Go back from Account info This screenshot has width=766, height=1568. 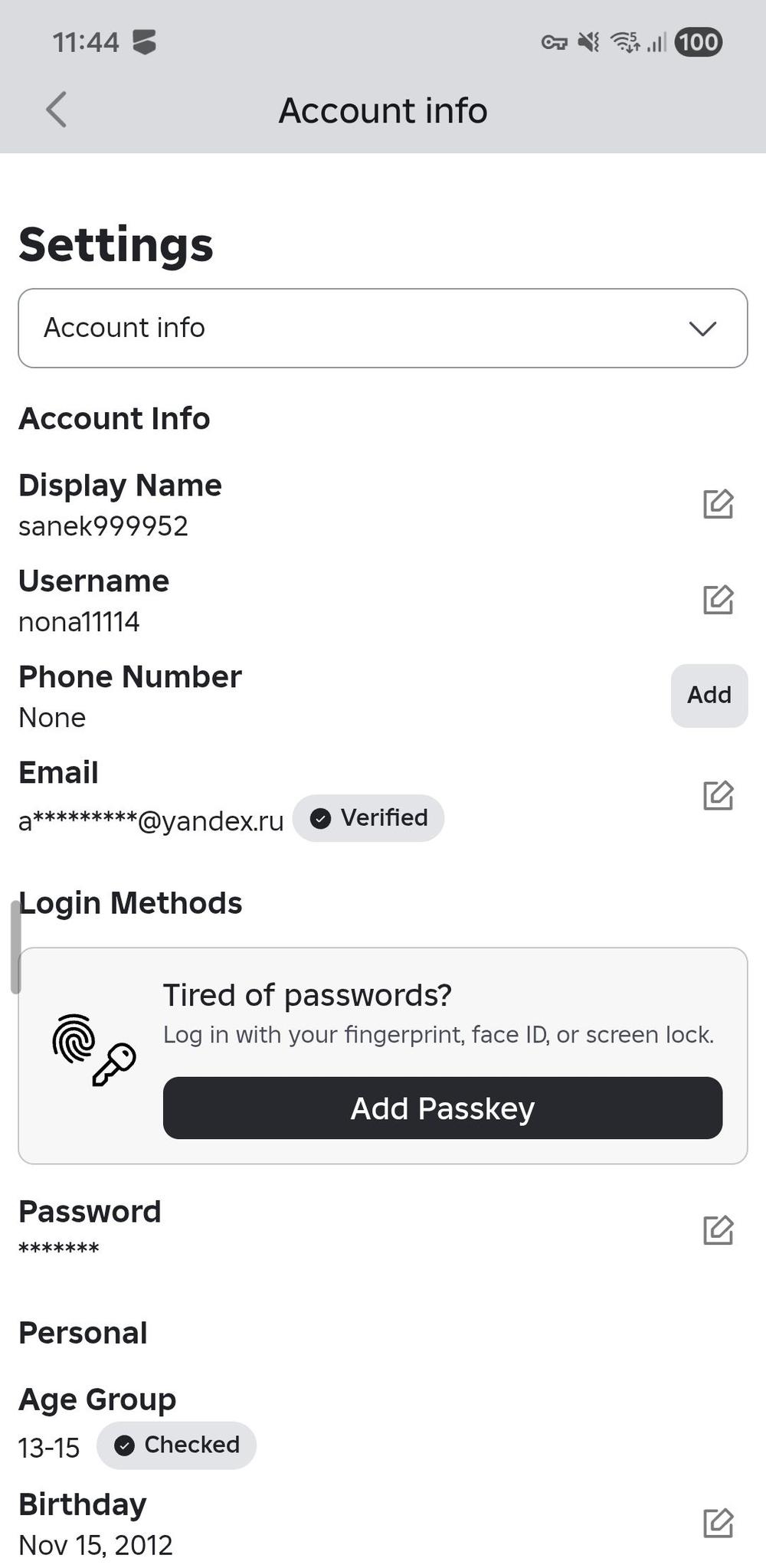click(x=57, y=110)
